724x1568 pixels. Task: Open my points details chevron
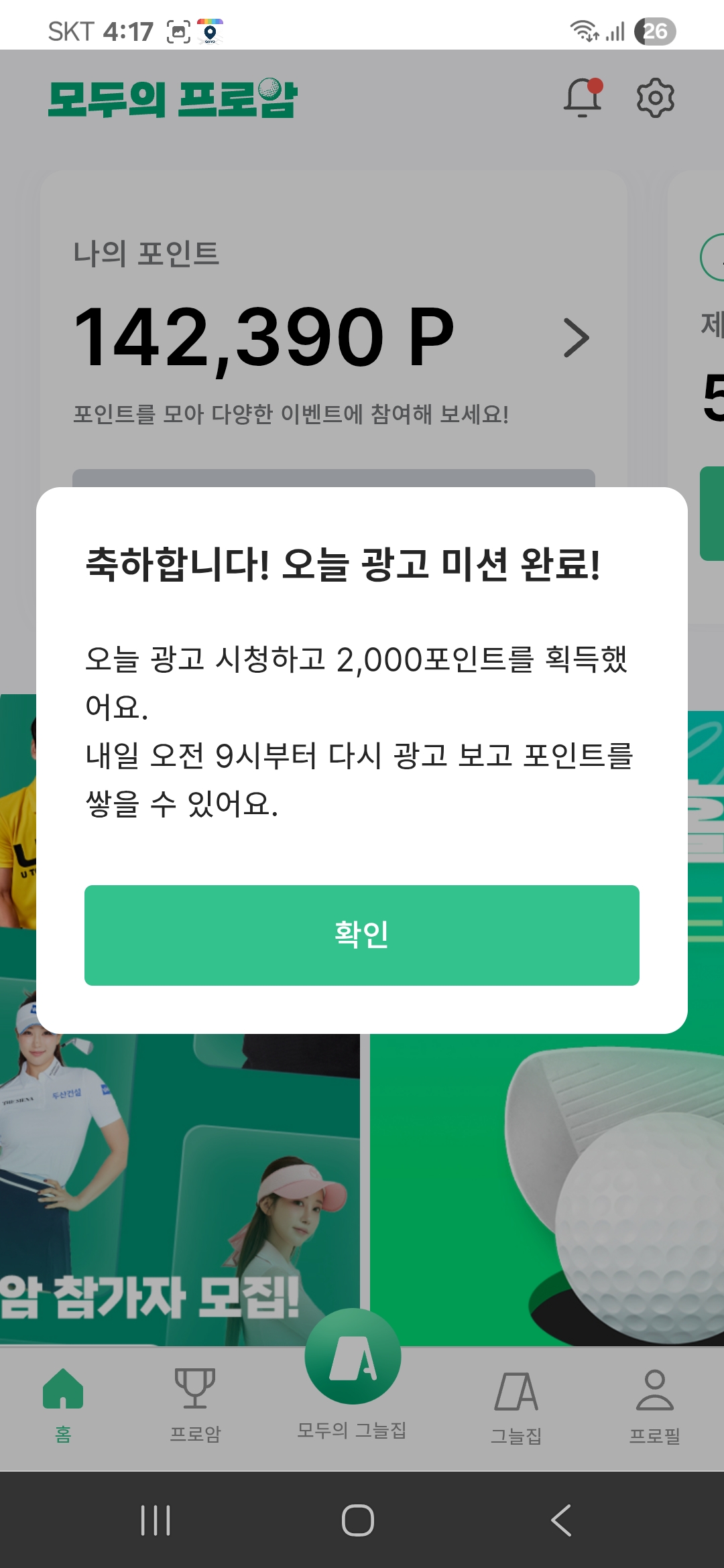(575, 338)
